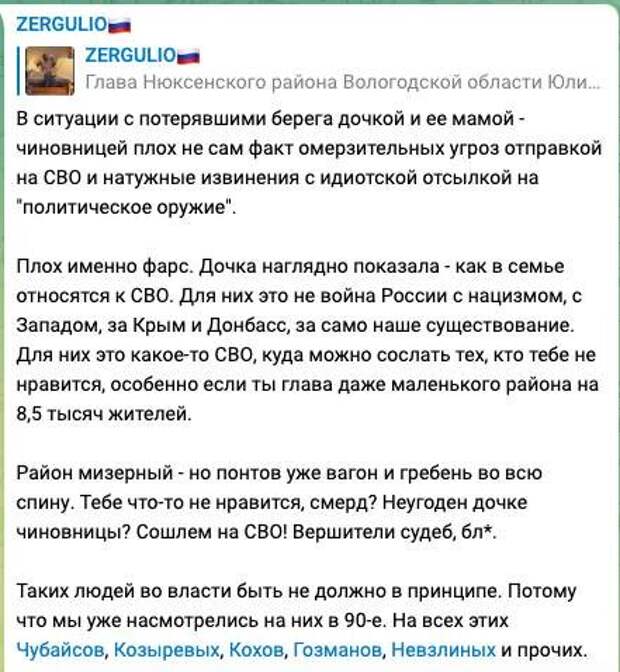Open the Невзлиных link
Screen dimensions: 620x672
tap(441, 649)
